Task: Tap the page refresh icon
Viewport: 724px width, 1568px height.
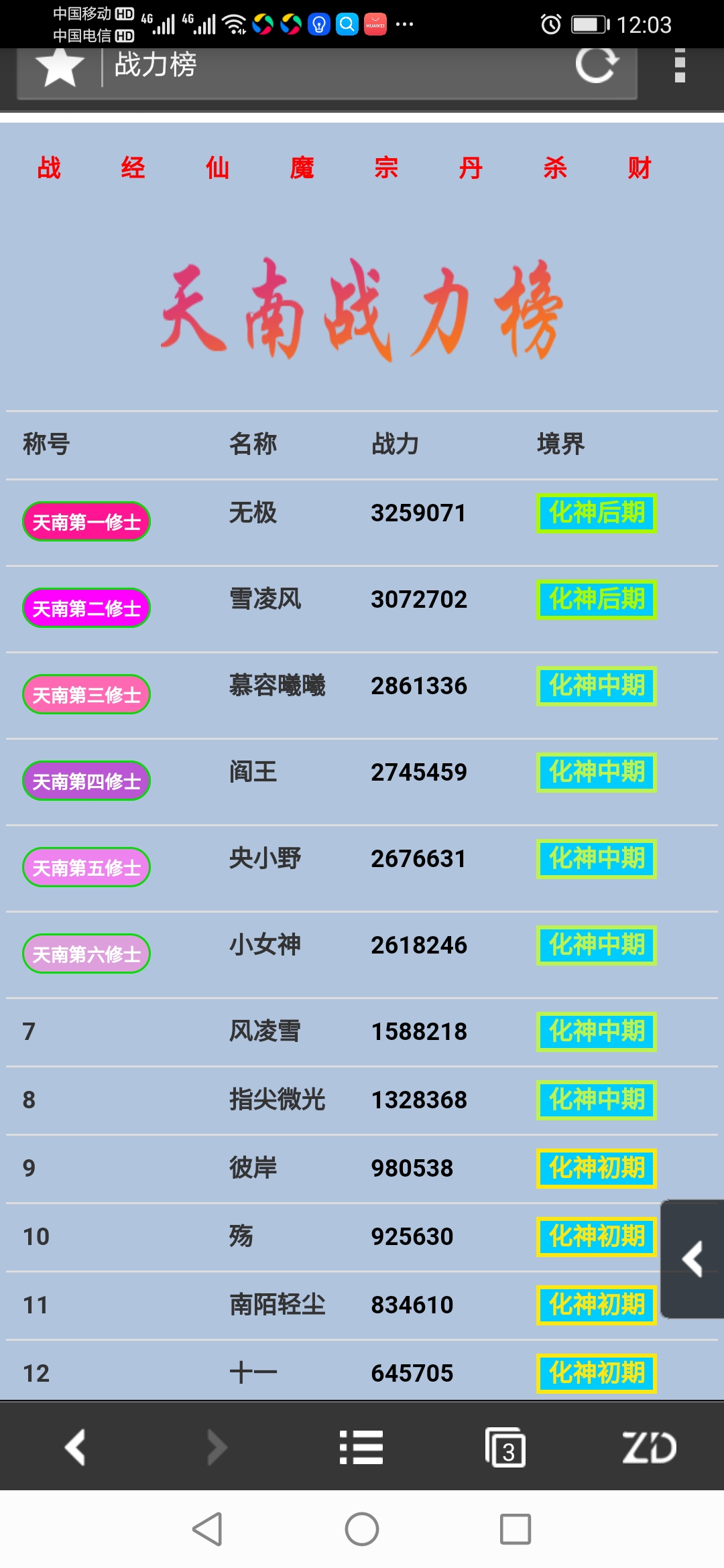Action: tap(596, 66)
